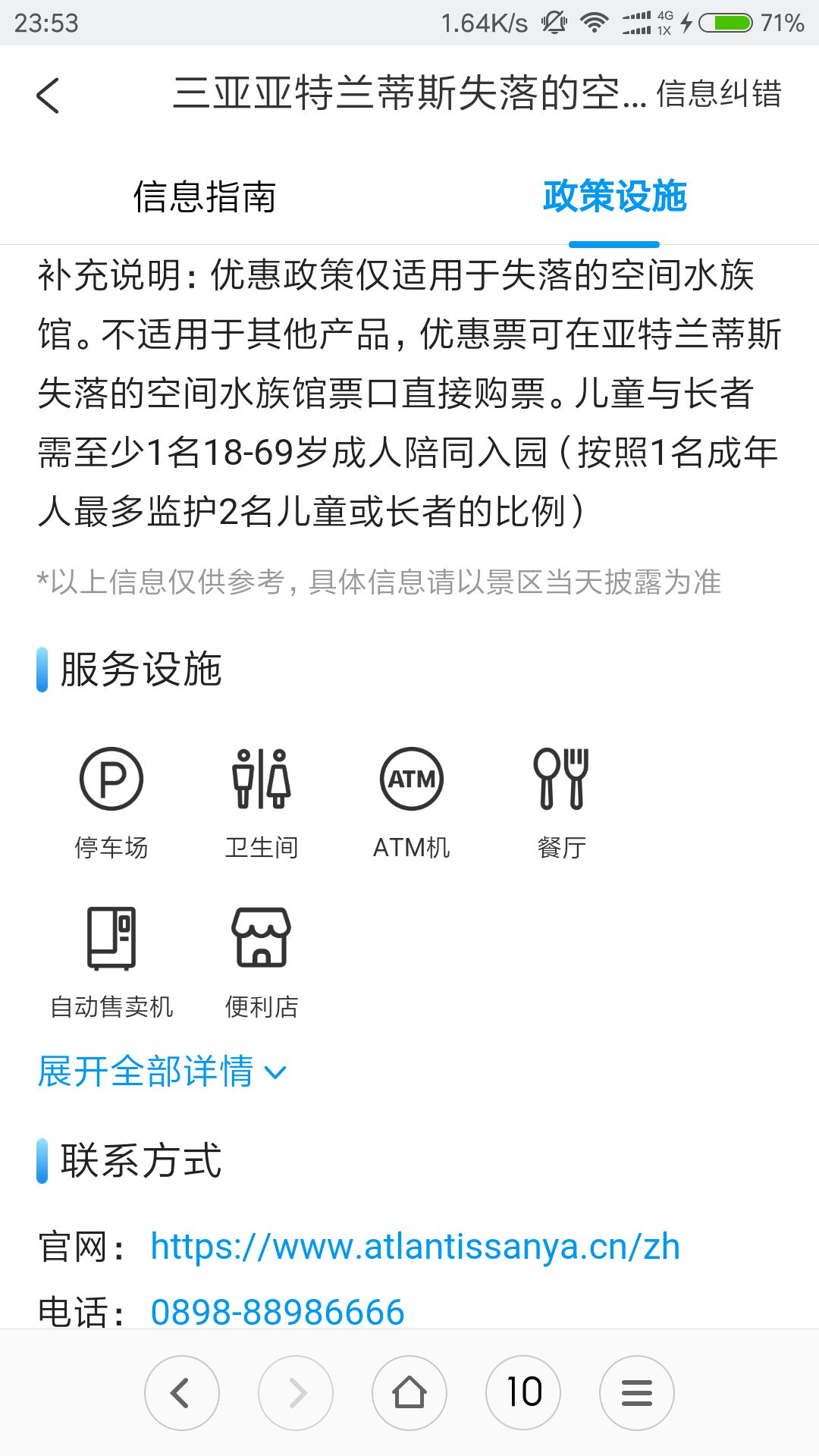This screenshot has height=1456, width=819.
Task: Go to the browser home page
Action: (409, 1393)
